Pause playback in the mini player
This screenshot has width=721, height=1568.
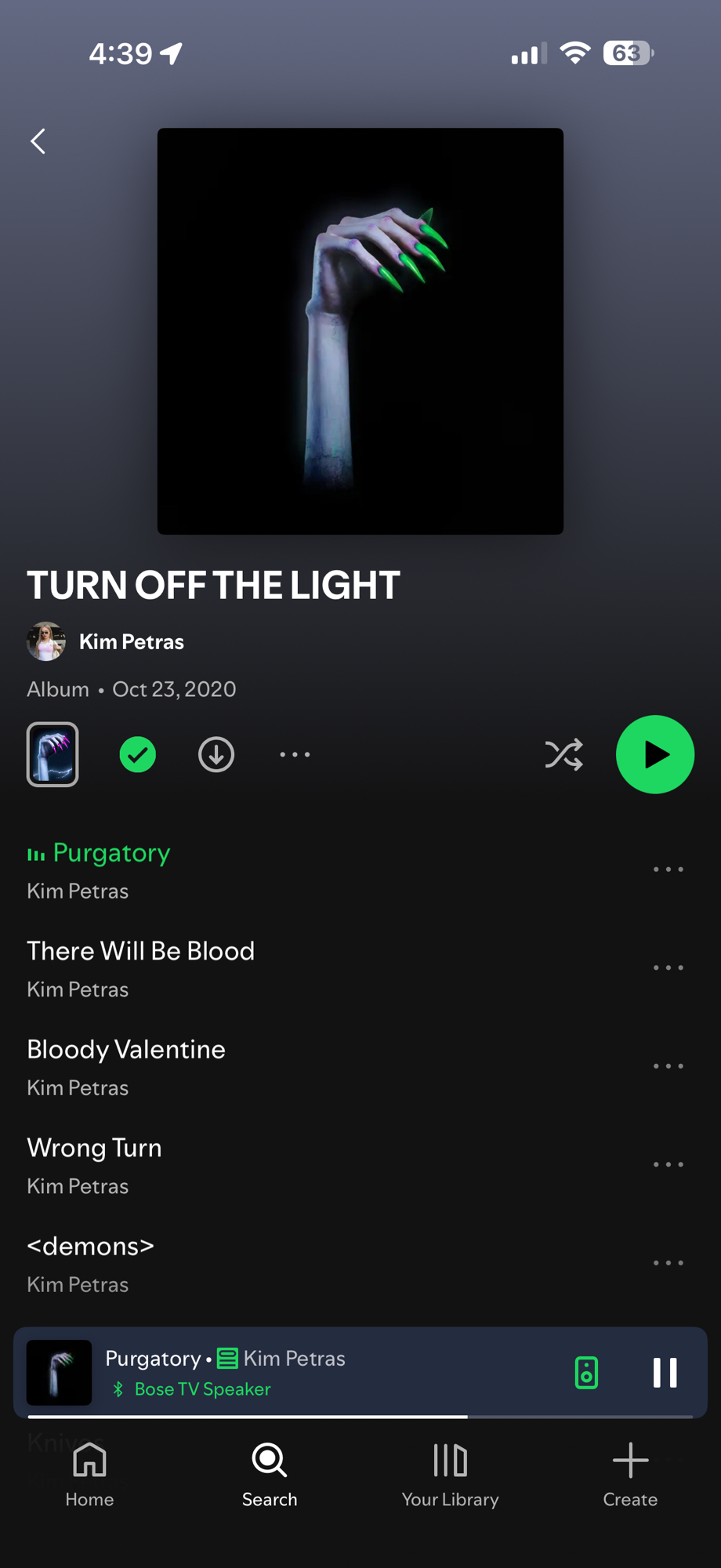(x=665, y=1373)
